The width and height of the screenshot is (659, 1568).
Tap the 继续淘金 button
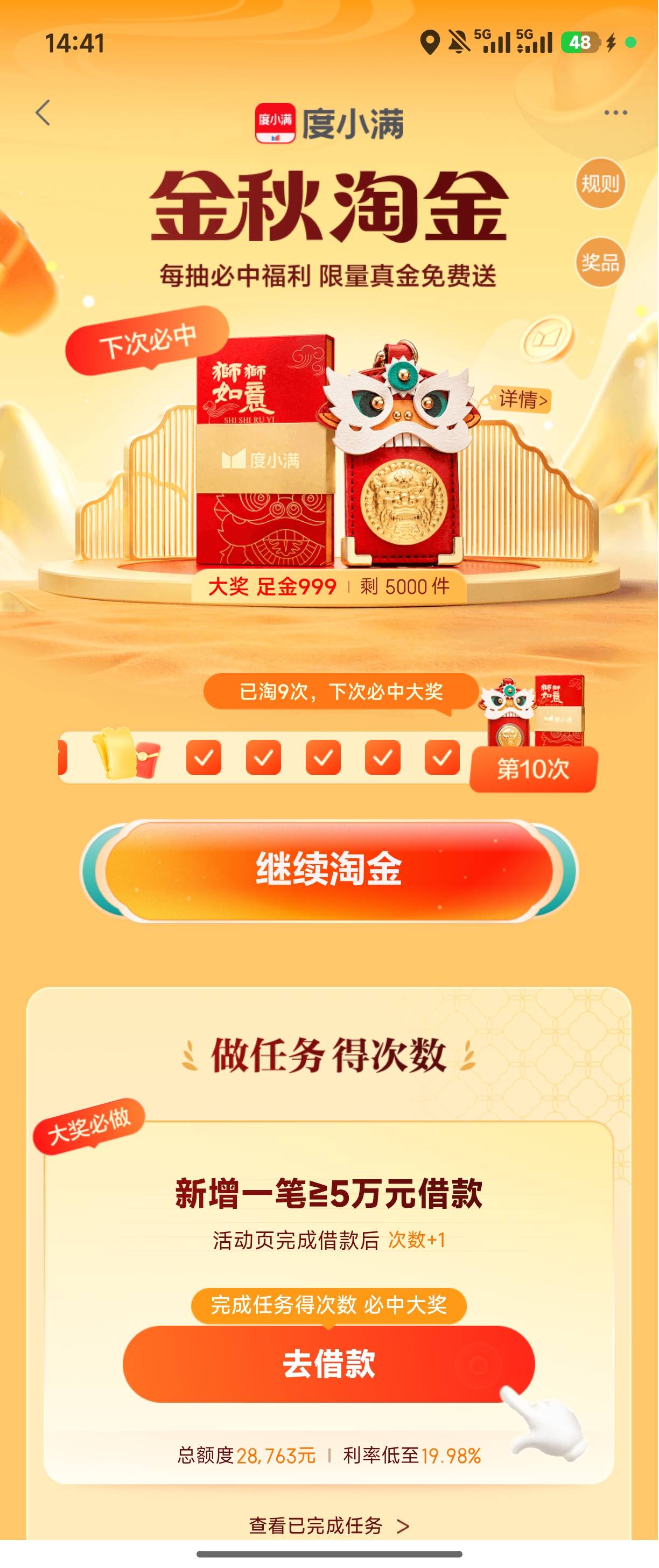329,869
